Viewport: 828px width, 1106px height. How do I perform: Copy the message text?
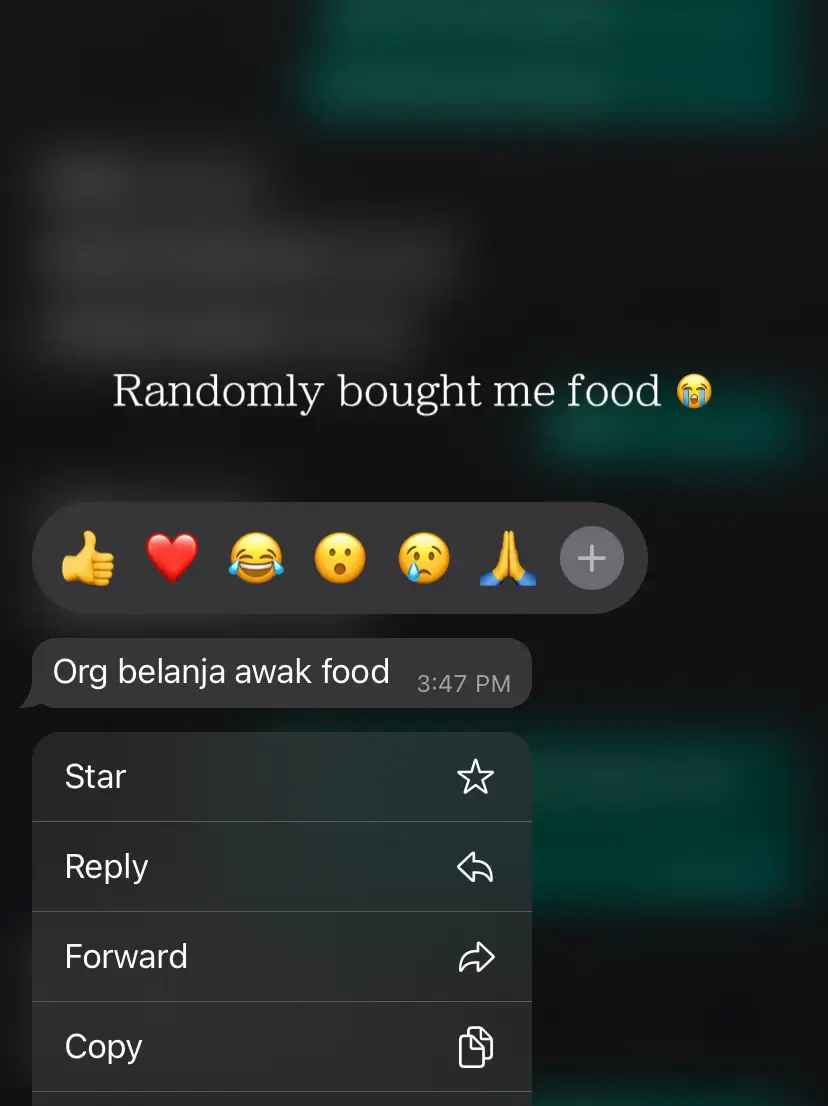click(282, 1047)
